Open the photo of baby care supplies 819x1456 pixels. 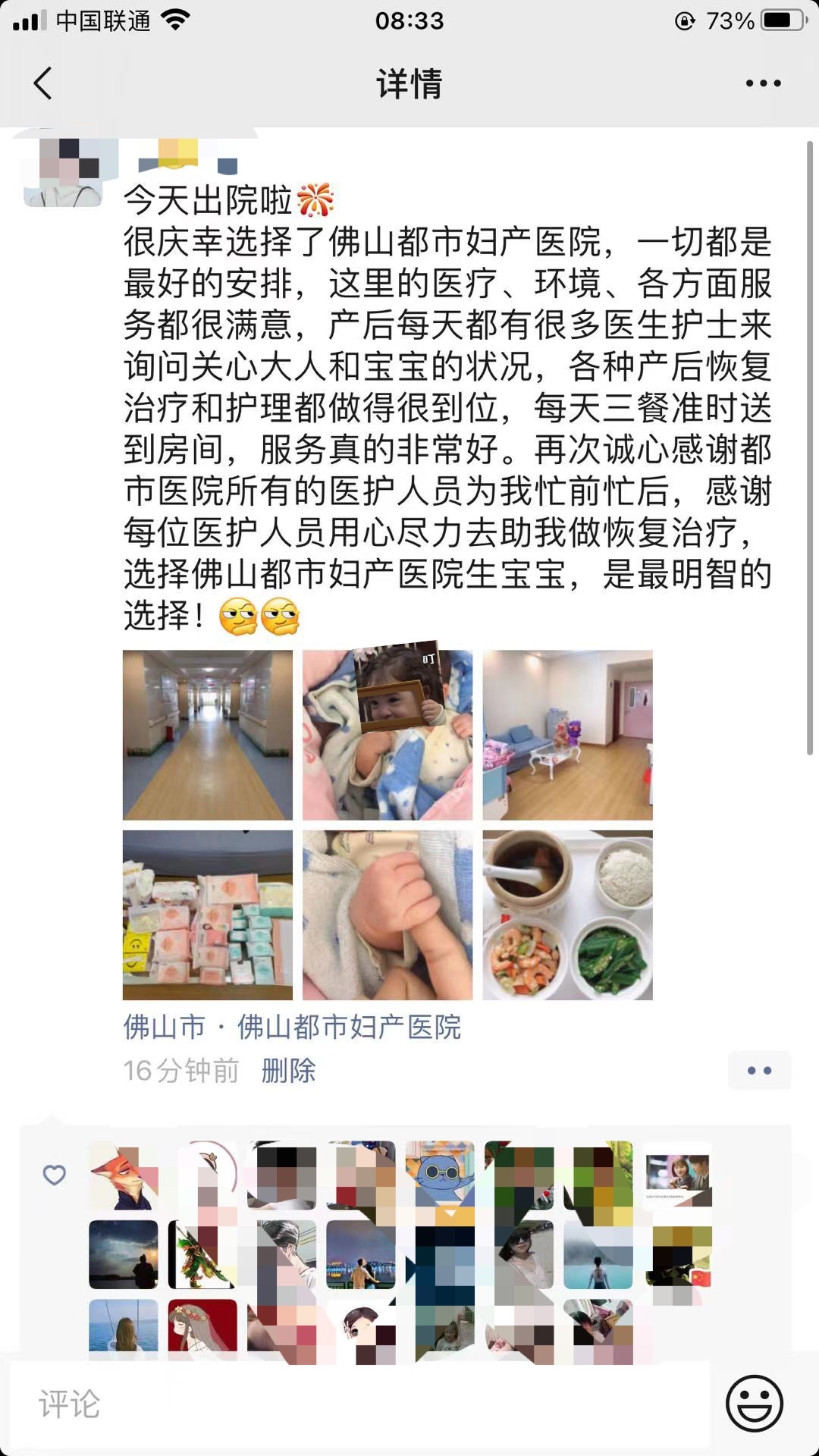[x=208, y=915]
